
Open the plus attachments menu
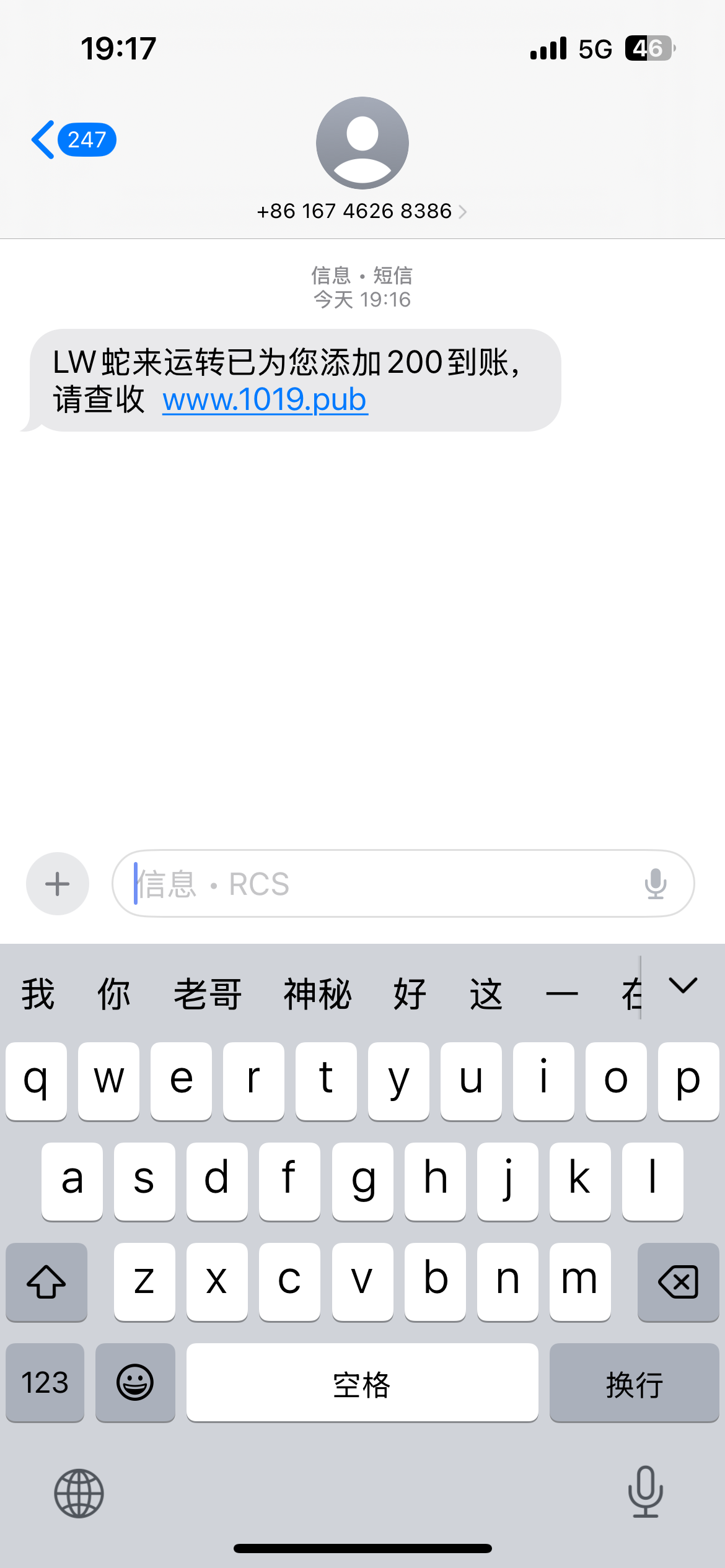click(58, 884)
